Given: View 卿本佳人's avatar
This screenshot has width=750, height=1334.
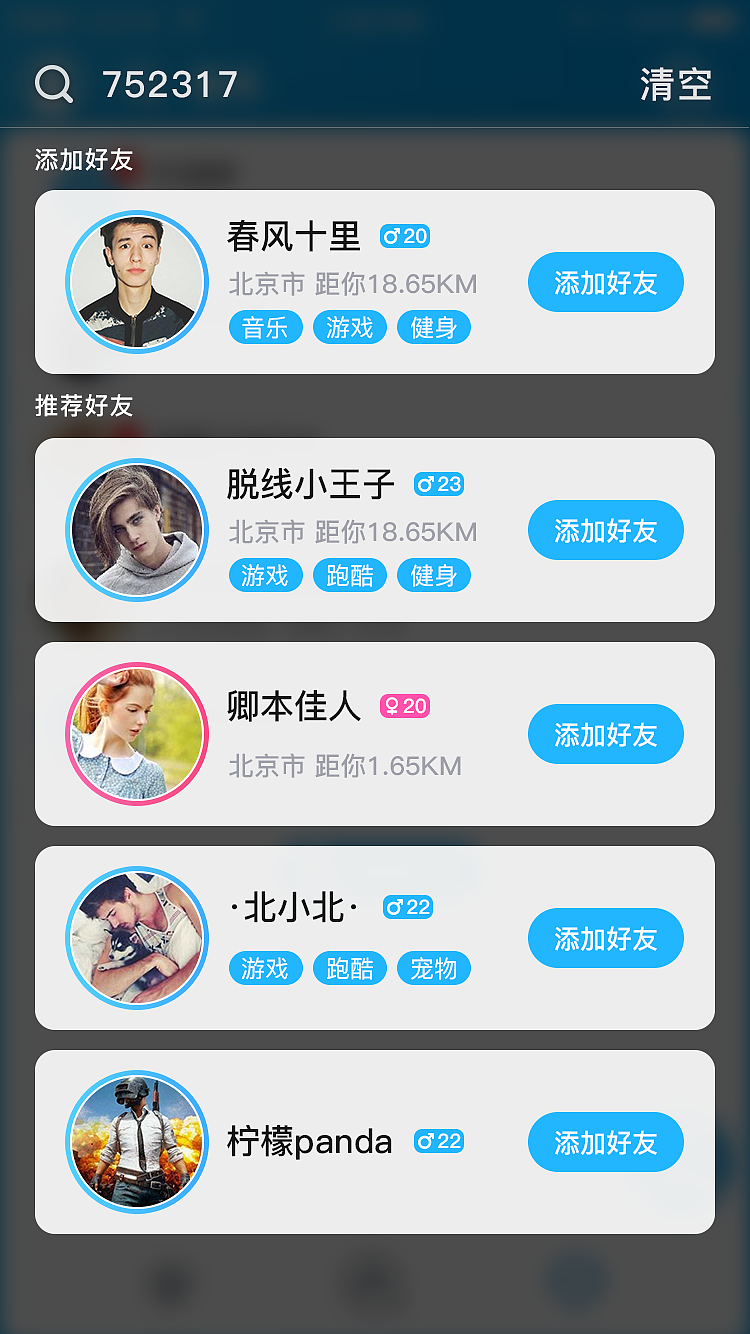Looking at the screenshot, I should coord(137,734).
